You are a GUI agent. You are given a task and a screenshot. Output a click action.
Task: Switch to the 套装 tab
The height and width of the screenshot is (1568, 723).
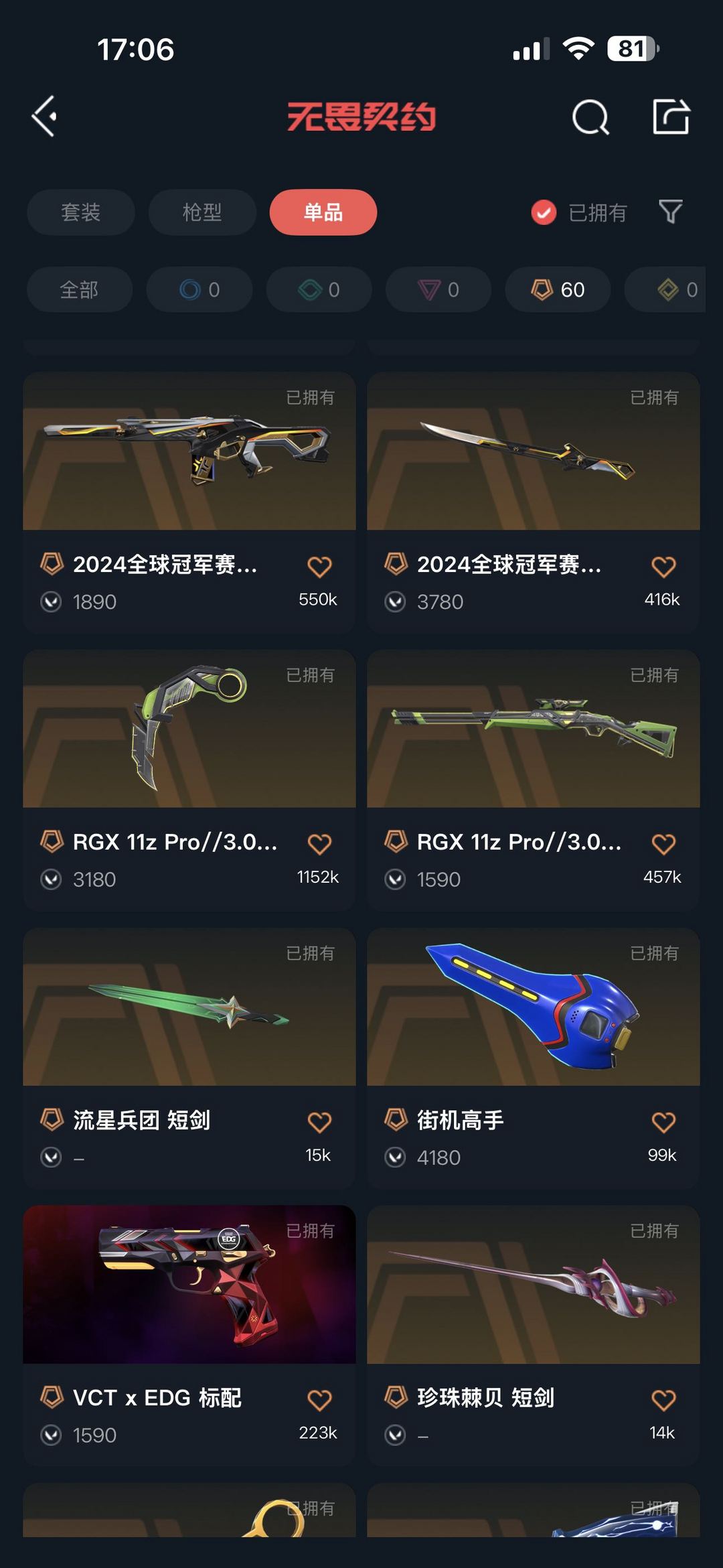coord(81,212)
